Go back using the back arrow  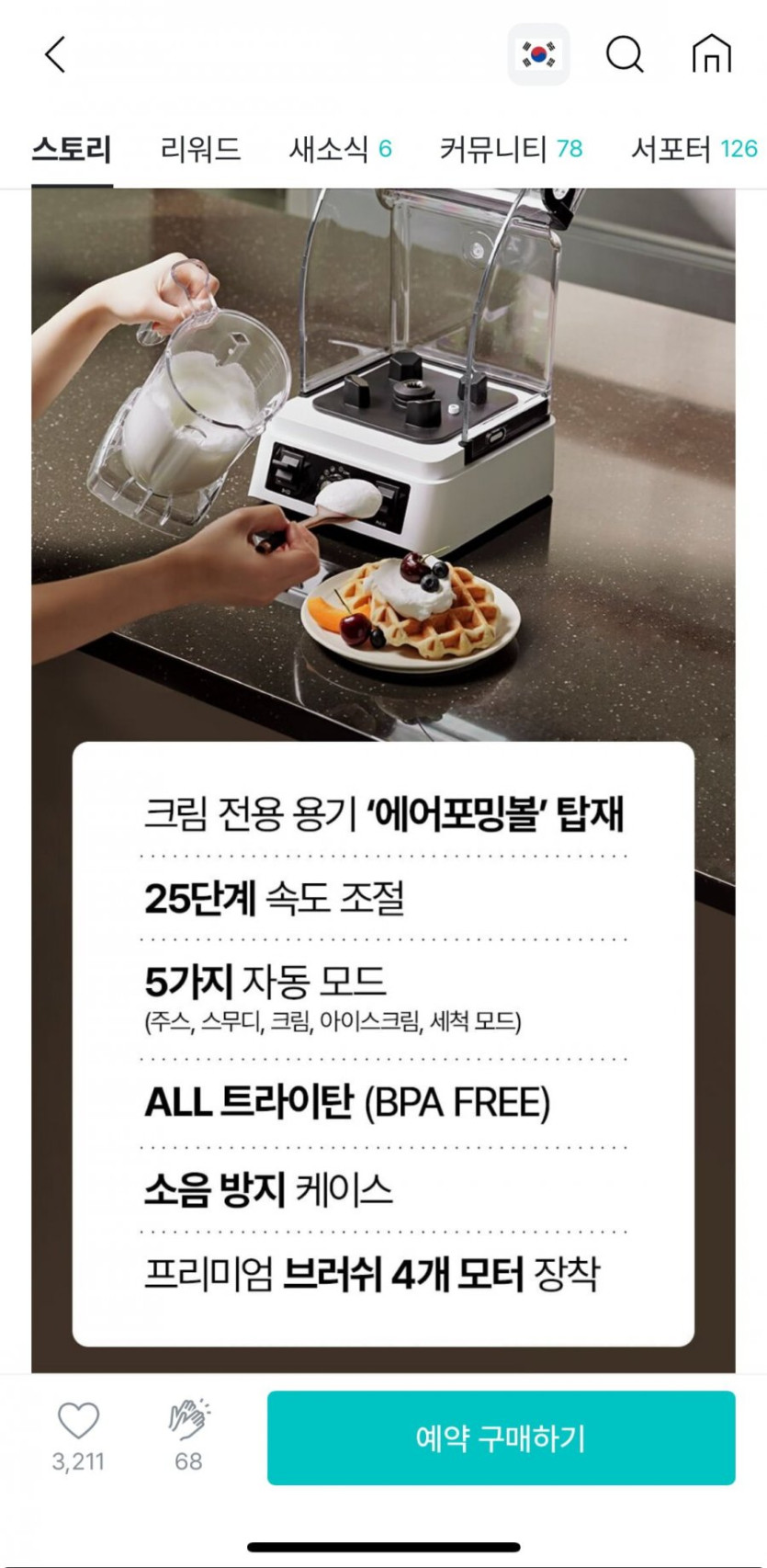coord(56,54)
